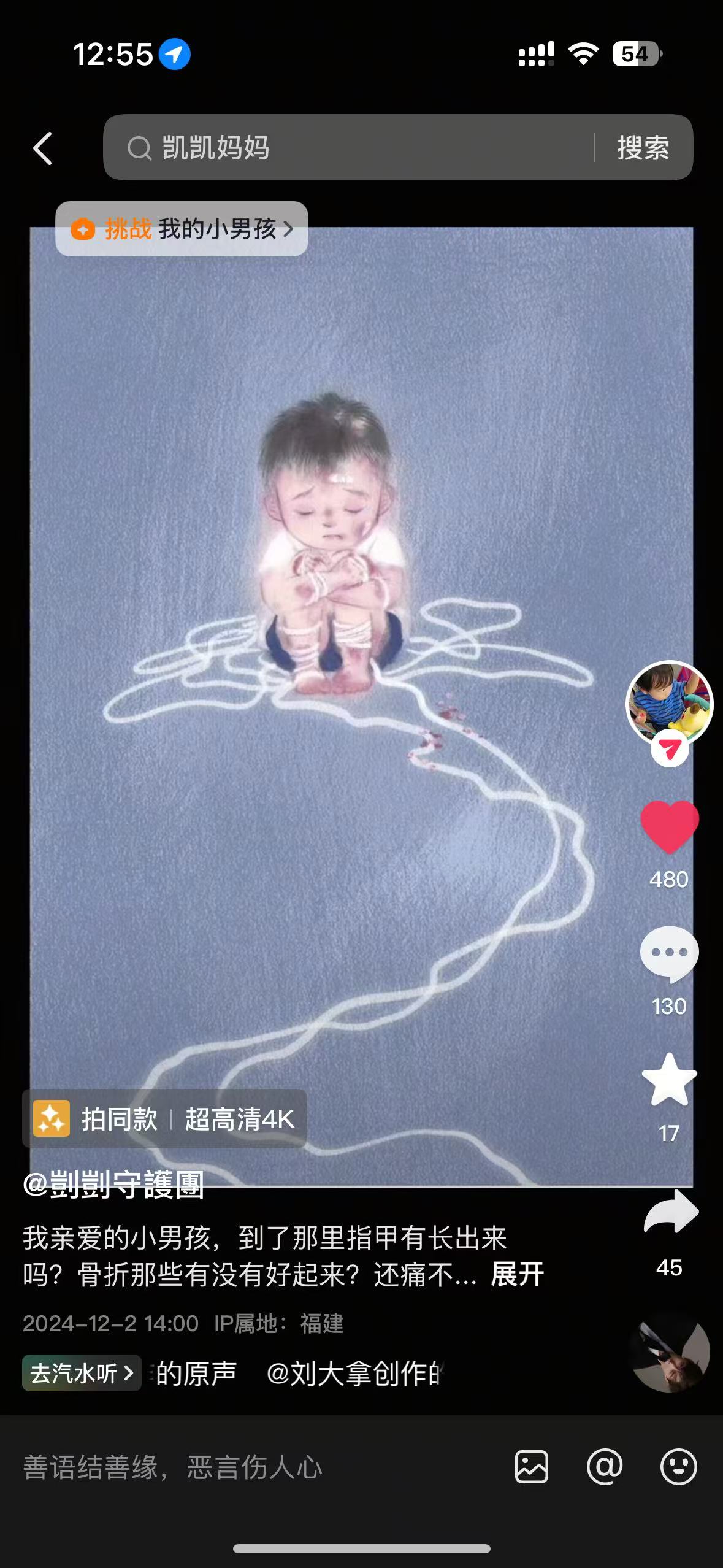Attach an image to the comment
The width and height of the screenshot is (723, 1568).
[531, 1467]
